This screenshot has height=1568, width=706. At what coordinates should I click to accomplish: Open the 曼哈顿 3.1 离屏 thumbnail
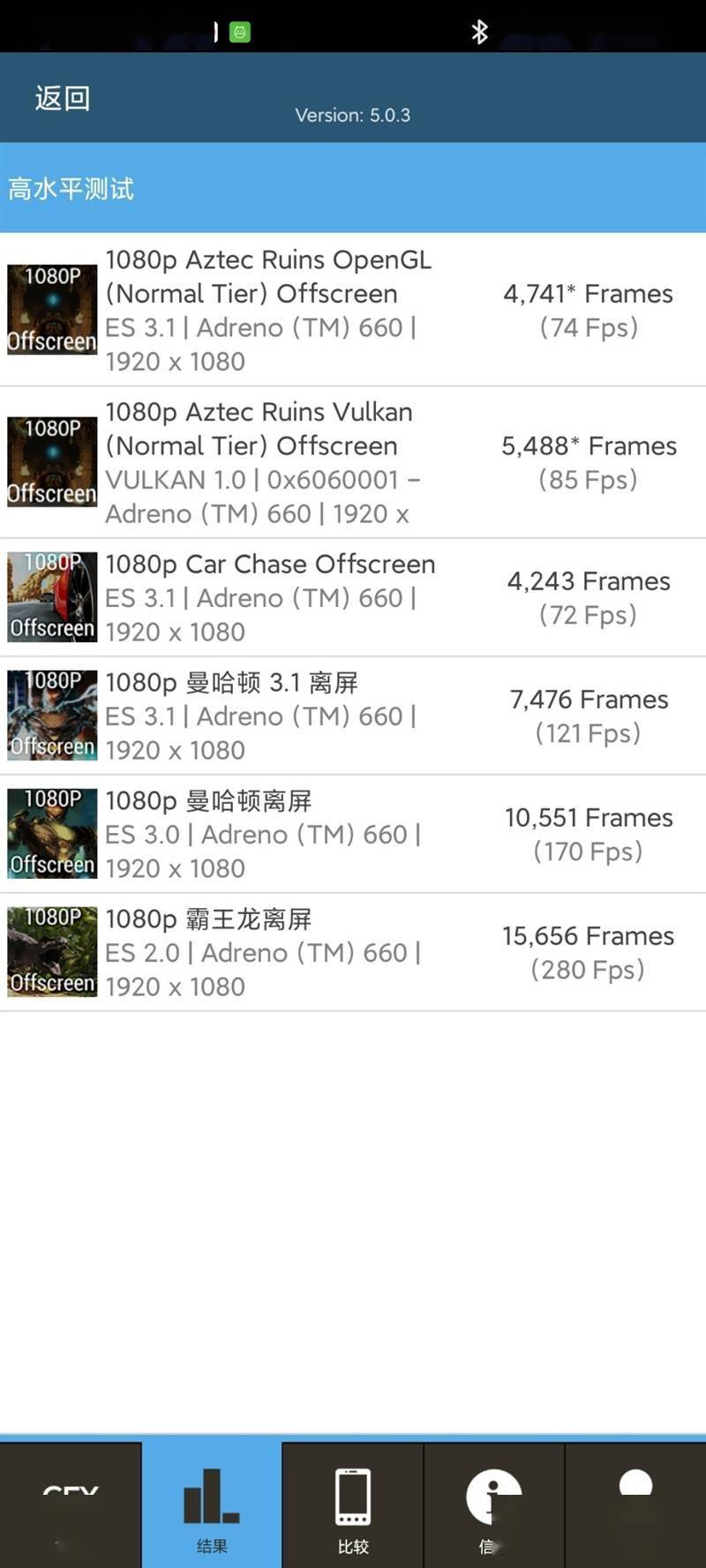click(x=51, y=715)
